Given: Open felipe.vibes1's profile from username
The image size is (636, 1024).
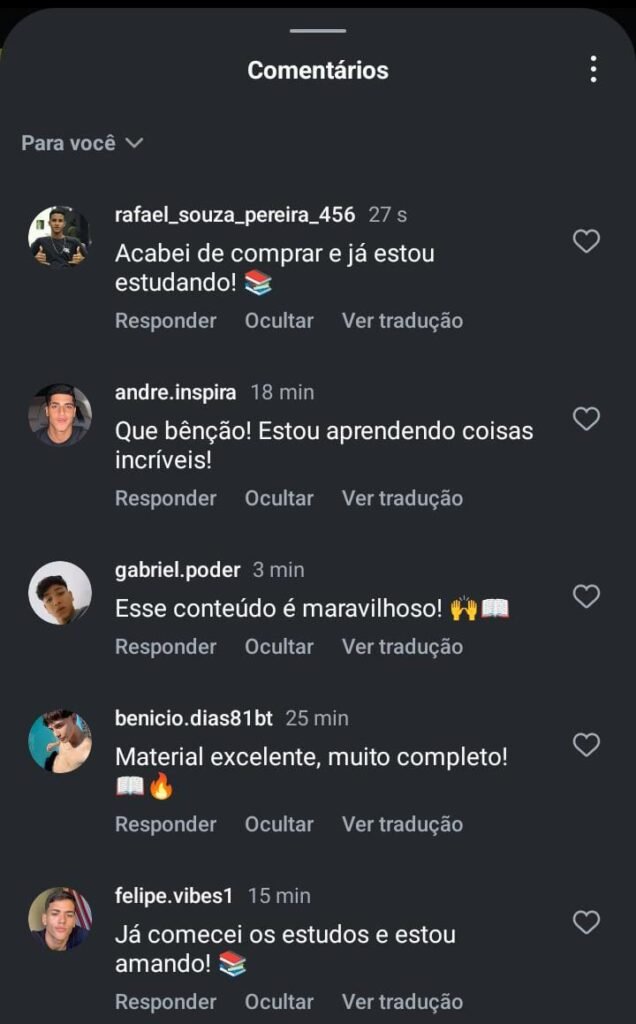Looking at the screenshot, I should [173, 896].
